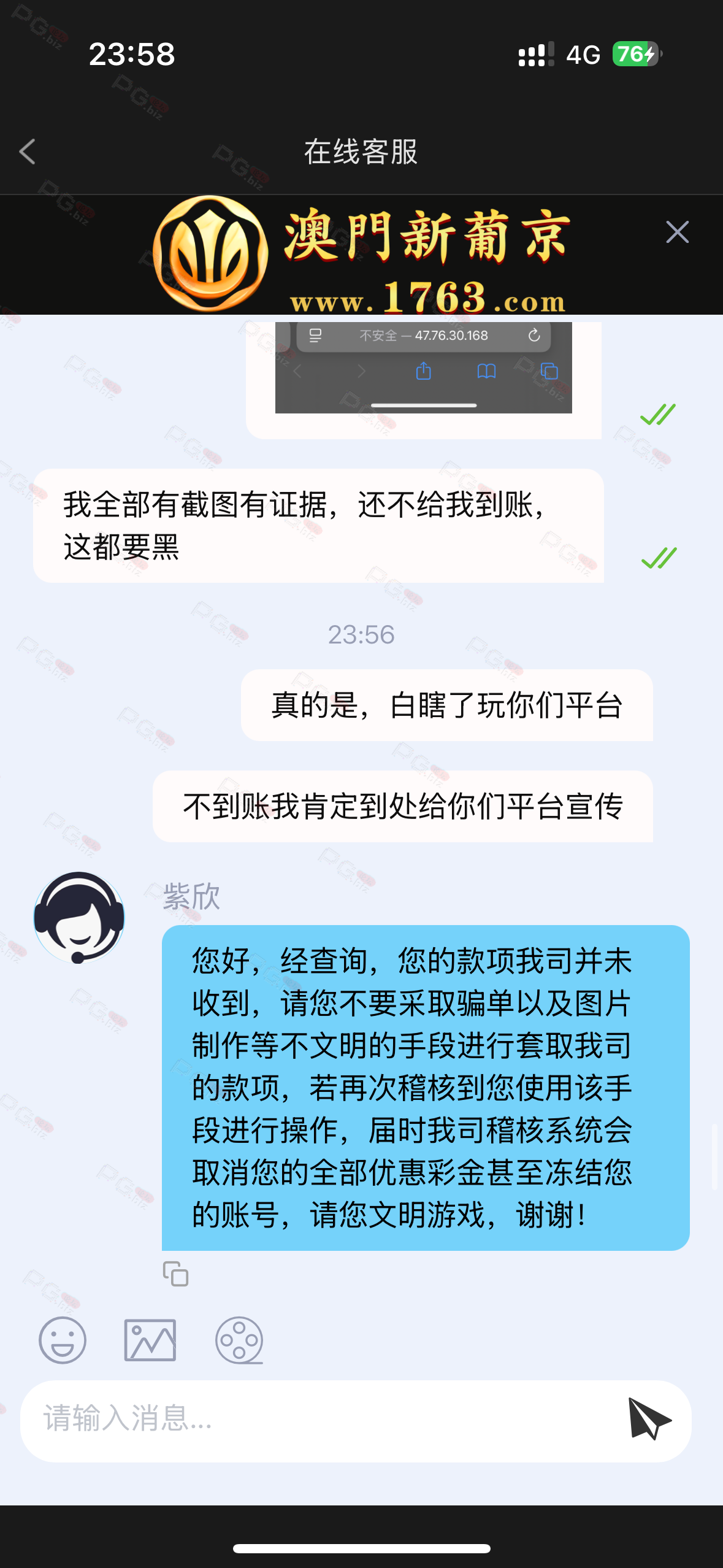Viewport: 723px width, 1568px height.
Task: Focus the 请输入消息 message field
Action: [319, 1420]
